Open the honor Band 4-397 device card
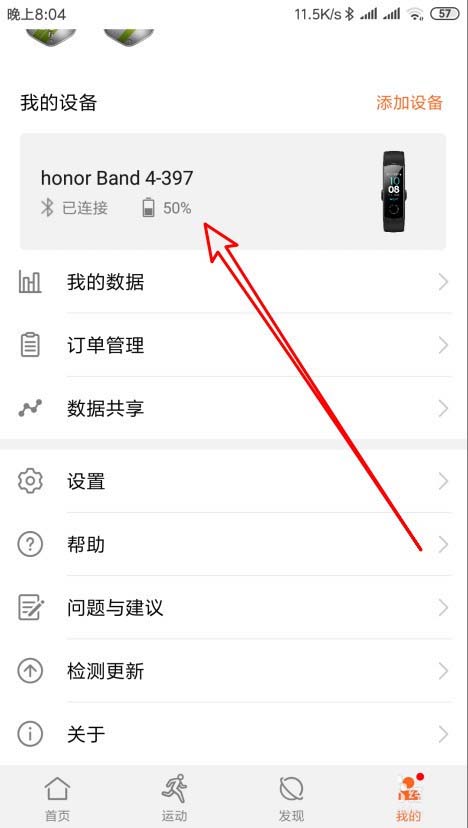Viewport: 468px width, 828px height. [233, 191]
